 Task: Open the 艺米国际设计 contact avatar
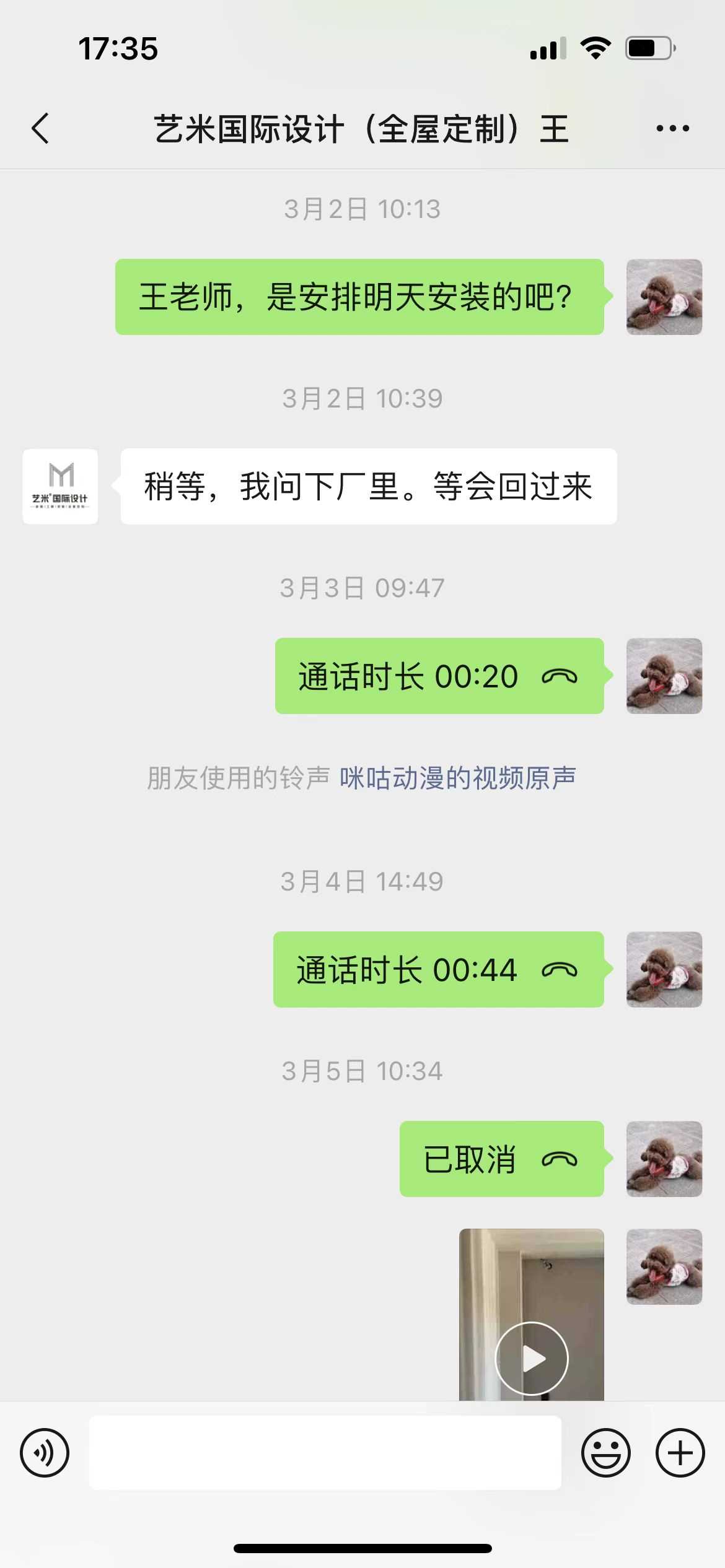(x=60, y=486)
